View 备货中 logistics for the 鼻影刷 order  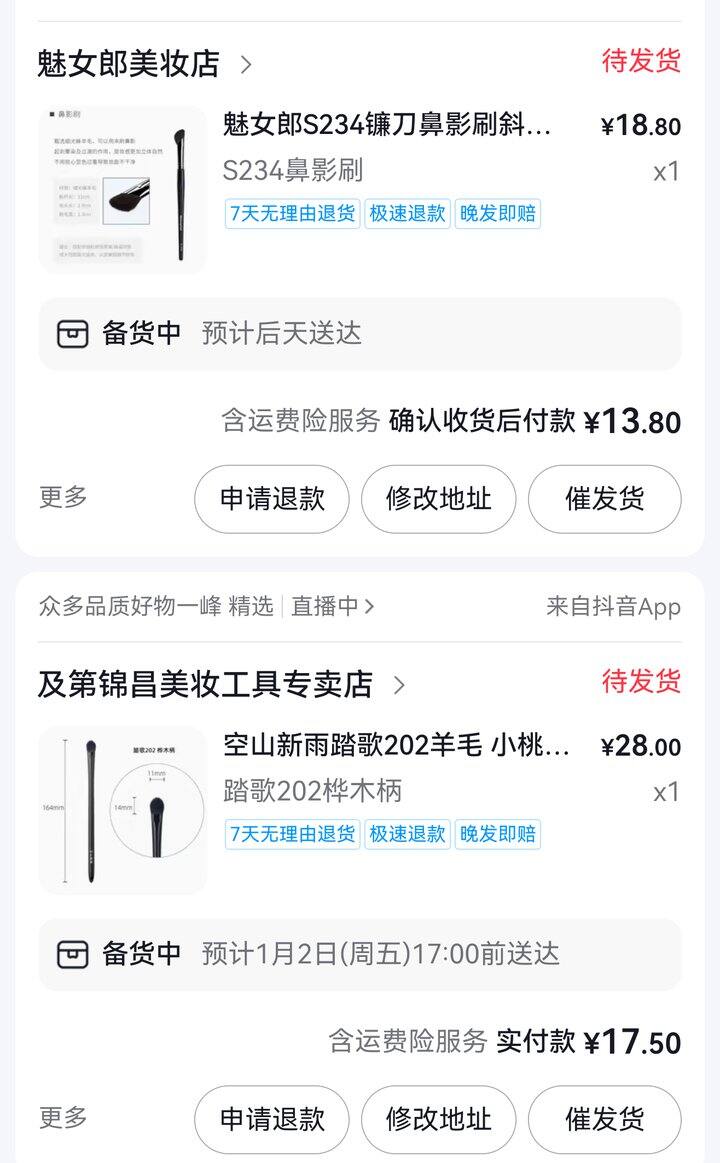click(359, 333)
